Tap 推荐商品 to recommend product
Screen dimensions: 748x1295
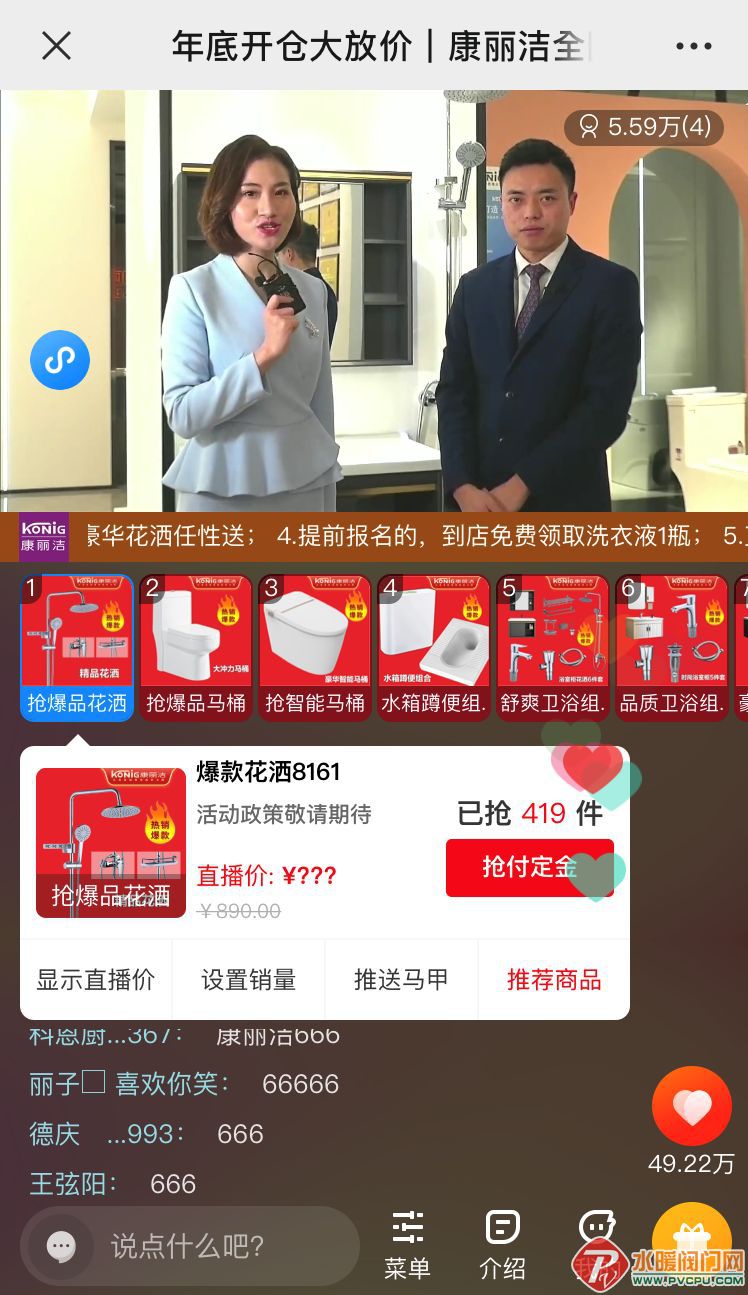click(x=554, y=979)
